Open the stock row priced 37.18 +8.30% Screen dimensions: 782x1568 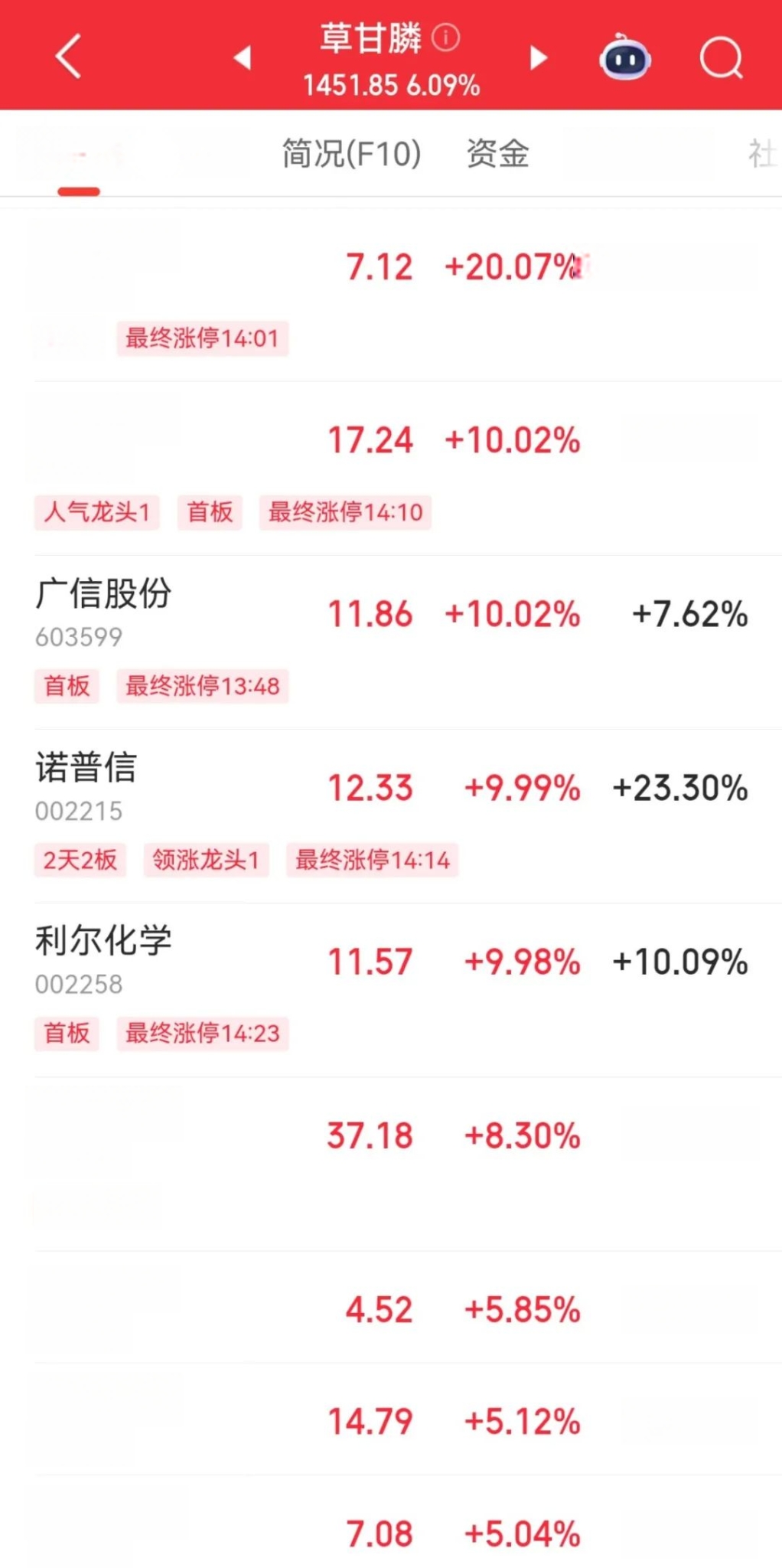coord(408,1165)
